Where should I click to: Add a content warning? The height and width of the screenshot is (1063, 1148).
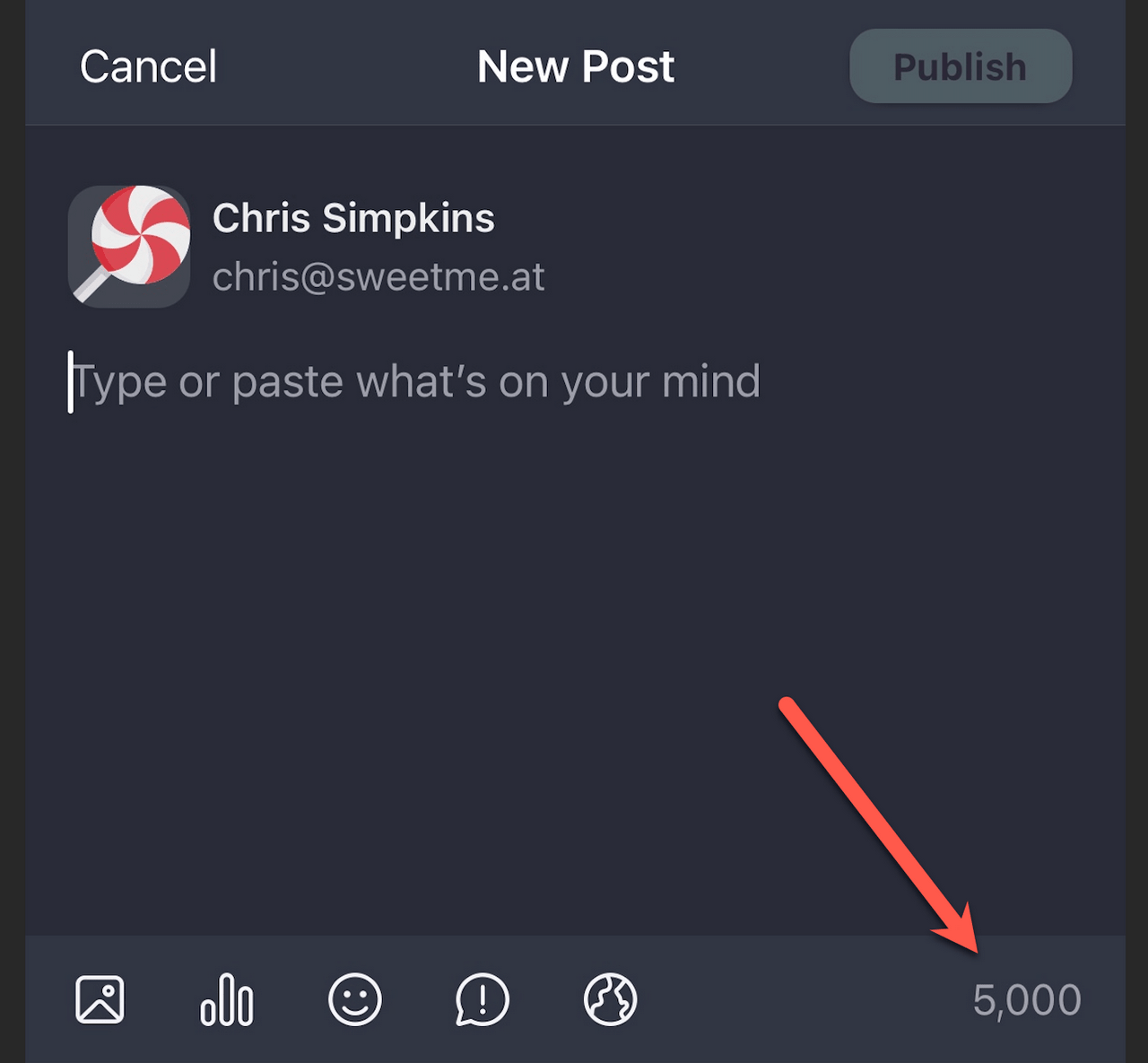[x=483, y=999]
